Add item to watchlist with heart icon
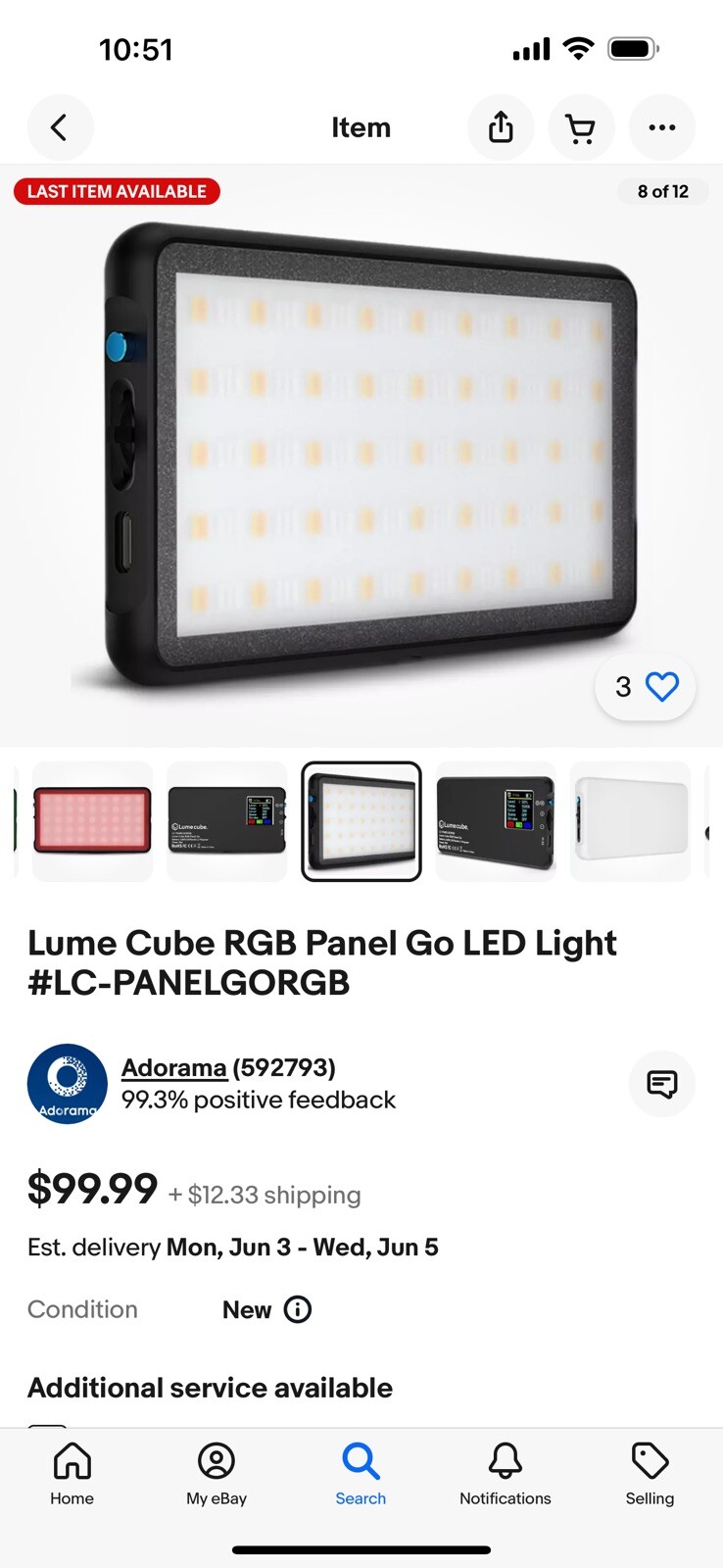The image size is (723, 1568). (x=661, y=687)
